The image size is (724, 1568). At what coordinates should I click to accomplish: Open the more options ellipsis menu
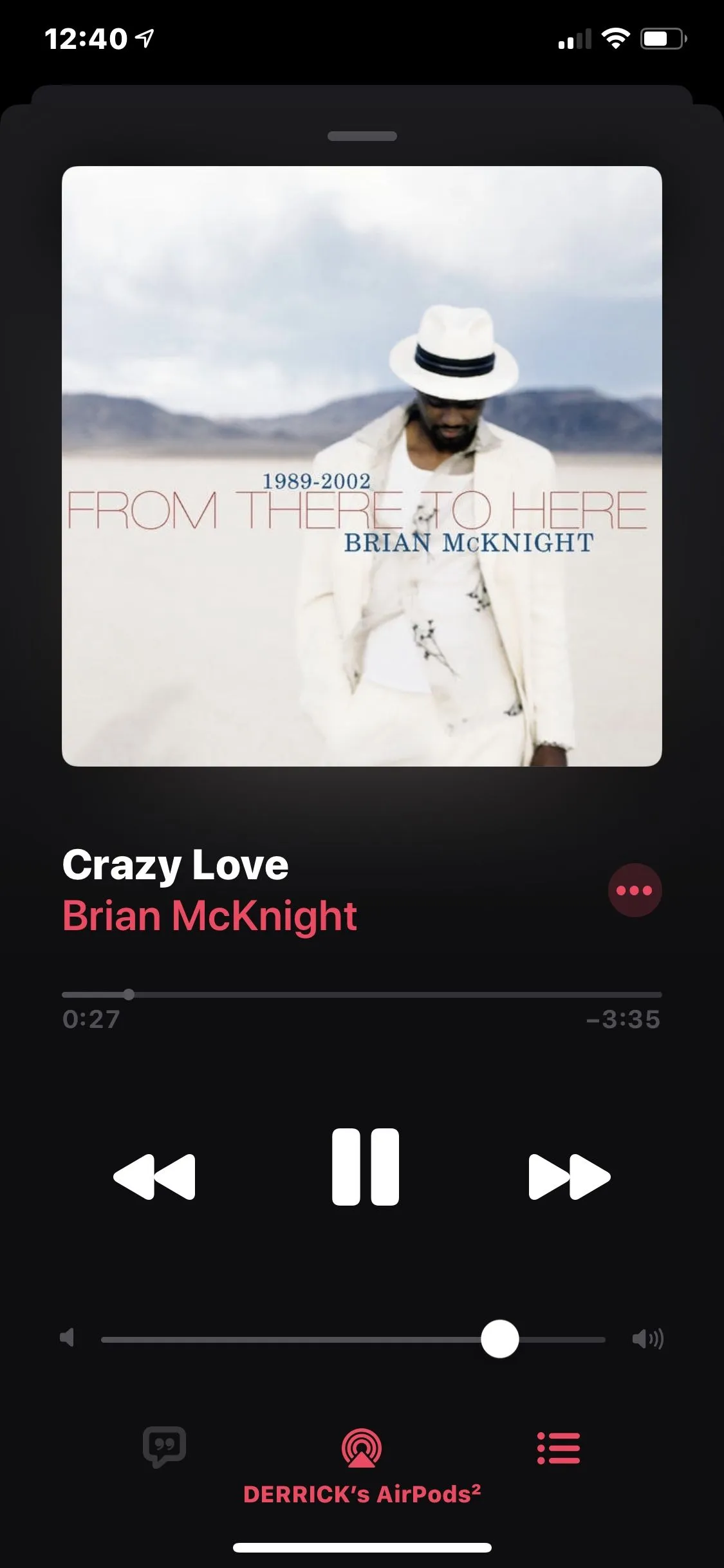(635, 890)
